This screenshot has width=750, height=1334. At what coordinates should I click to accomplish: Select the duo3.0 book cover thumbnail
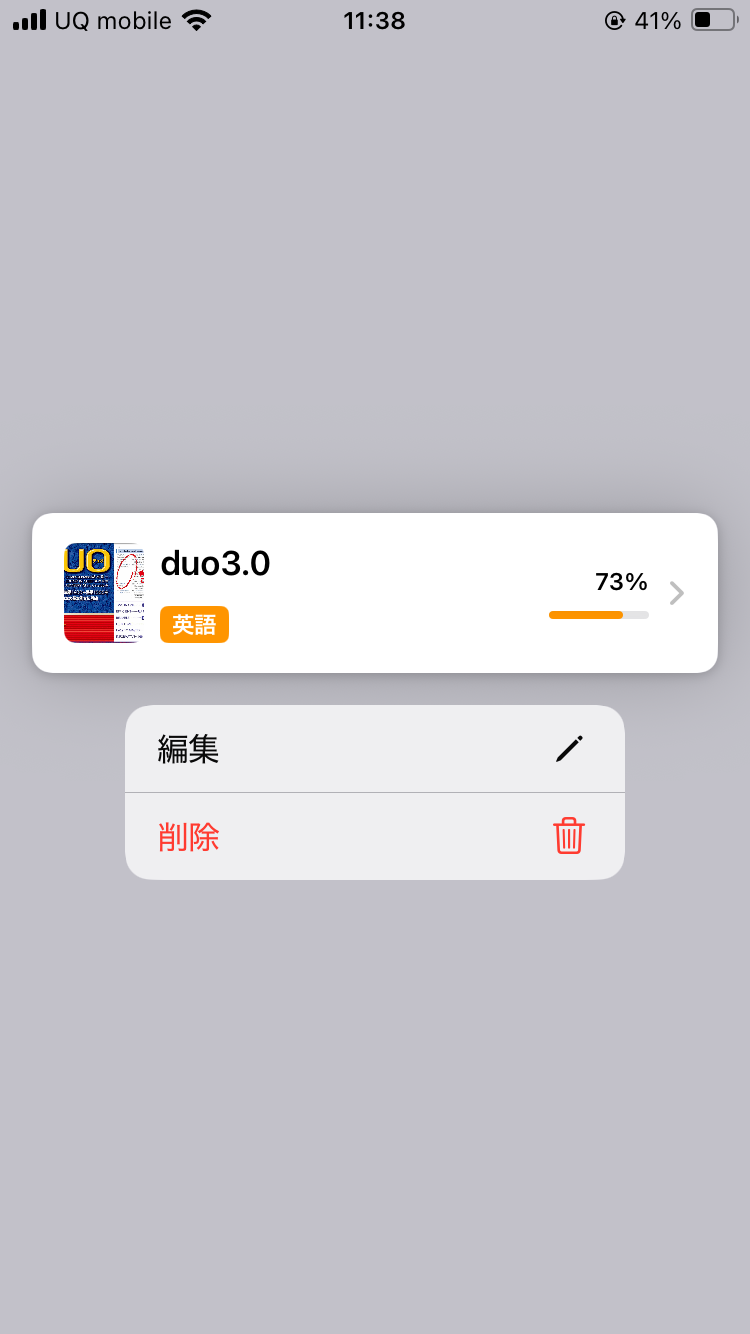(103, 592)
